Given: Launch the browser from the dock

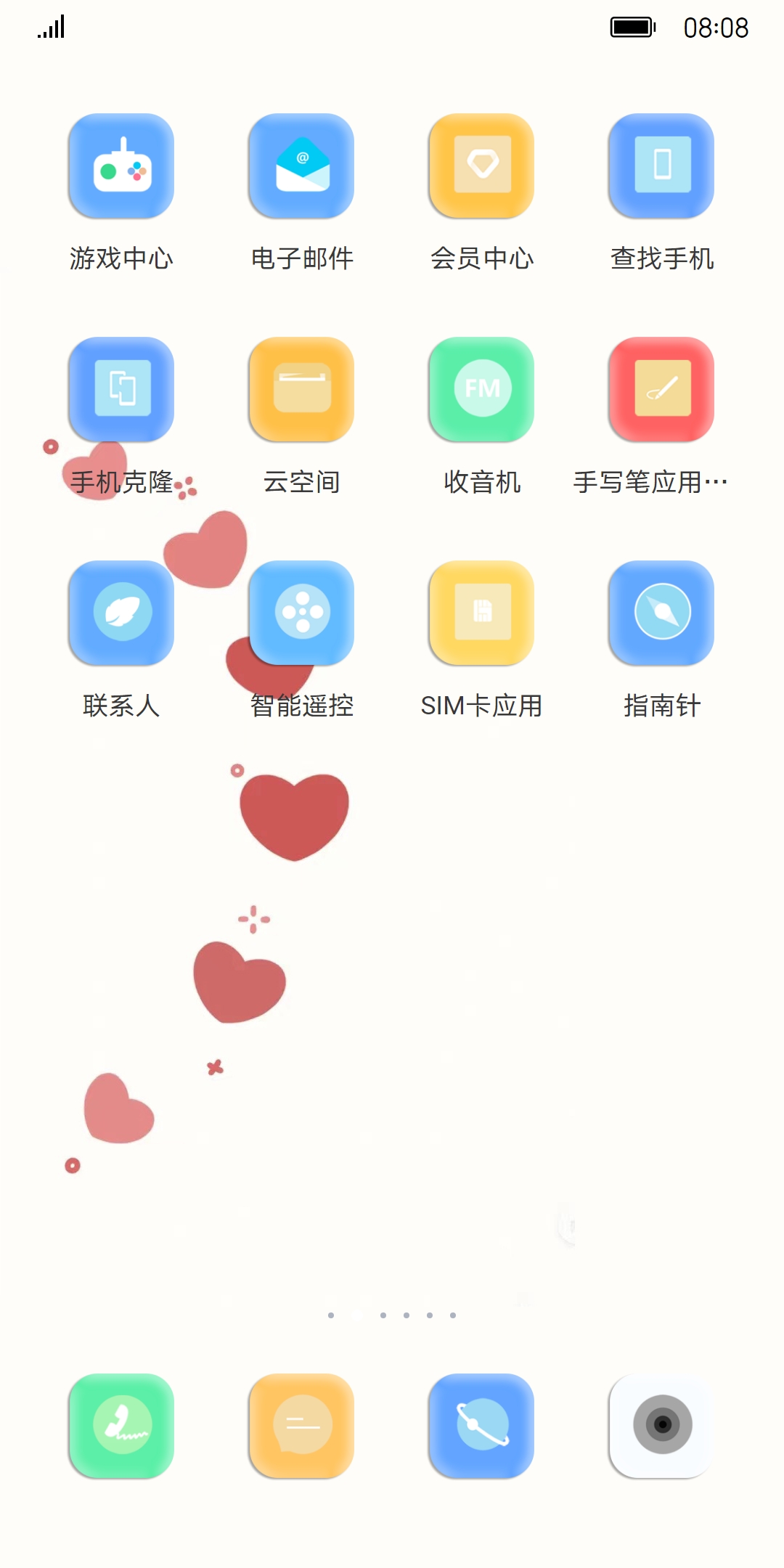Looking at the screenshot, I should pos(481,1426).
